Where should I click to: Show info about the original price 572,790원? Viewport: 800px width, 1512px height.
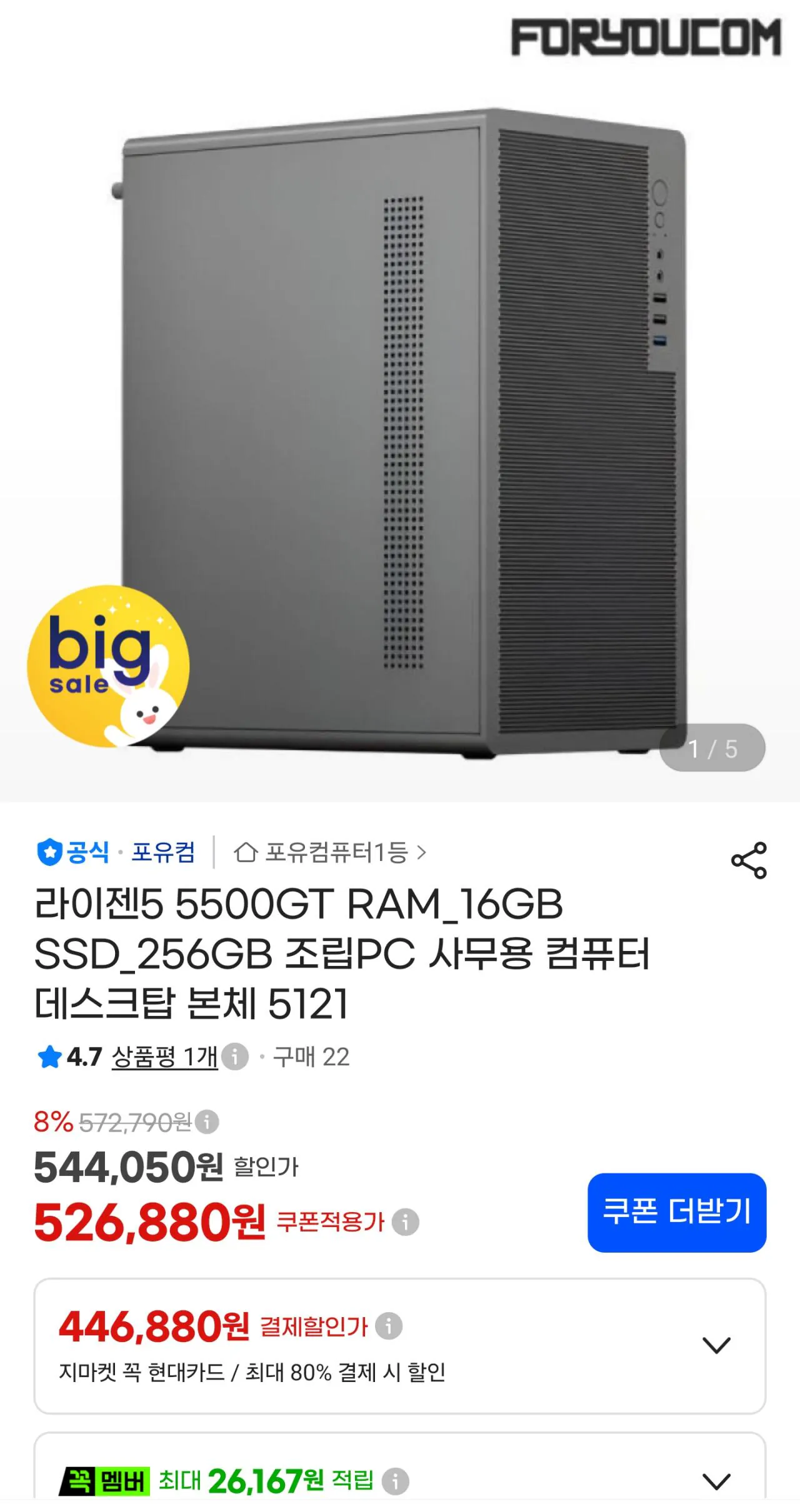[207, 1122]
